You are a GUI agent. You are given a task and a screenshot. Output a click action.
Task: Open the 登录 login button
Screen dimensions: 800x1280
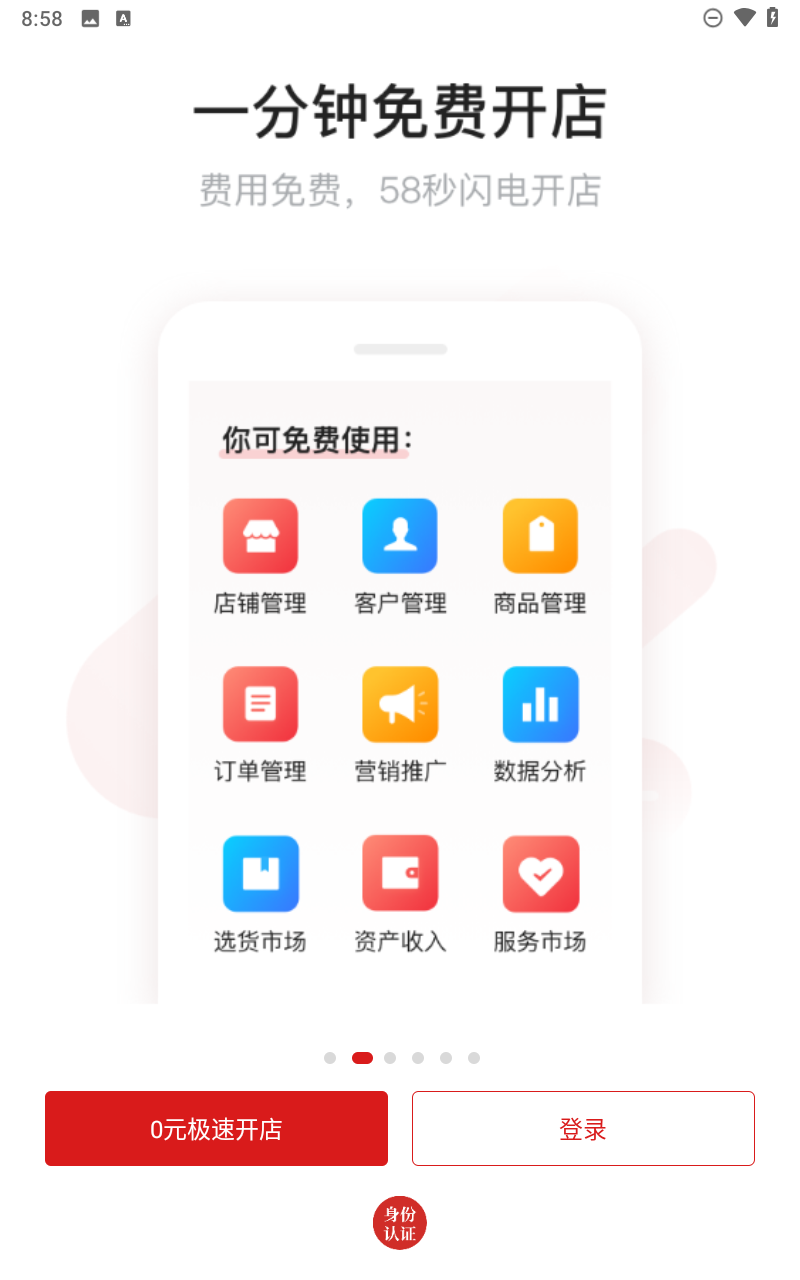(583, 1128)
